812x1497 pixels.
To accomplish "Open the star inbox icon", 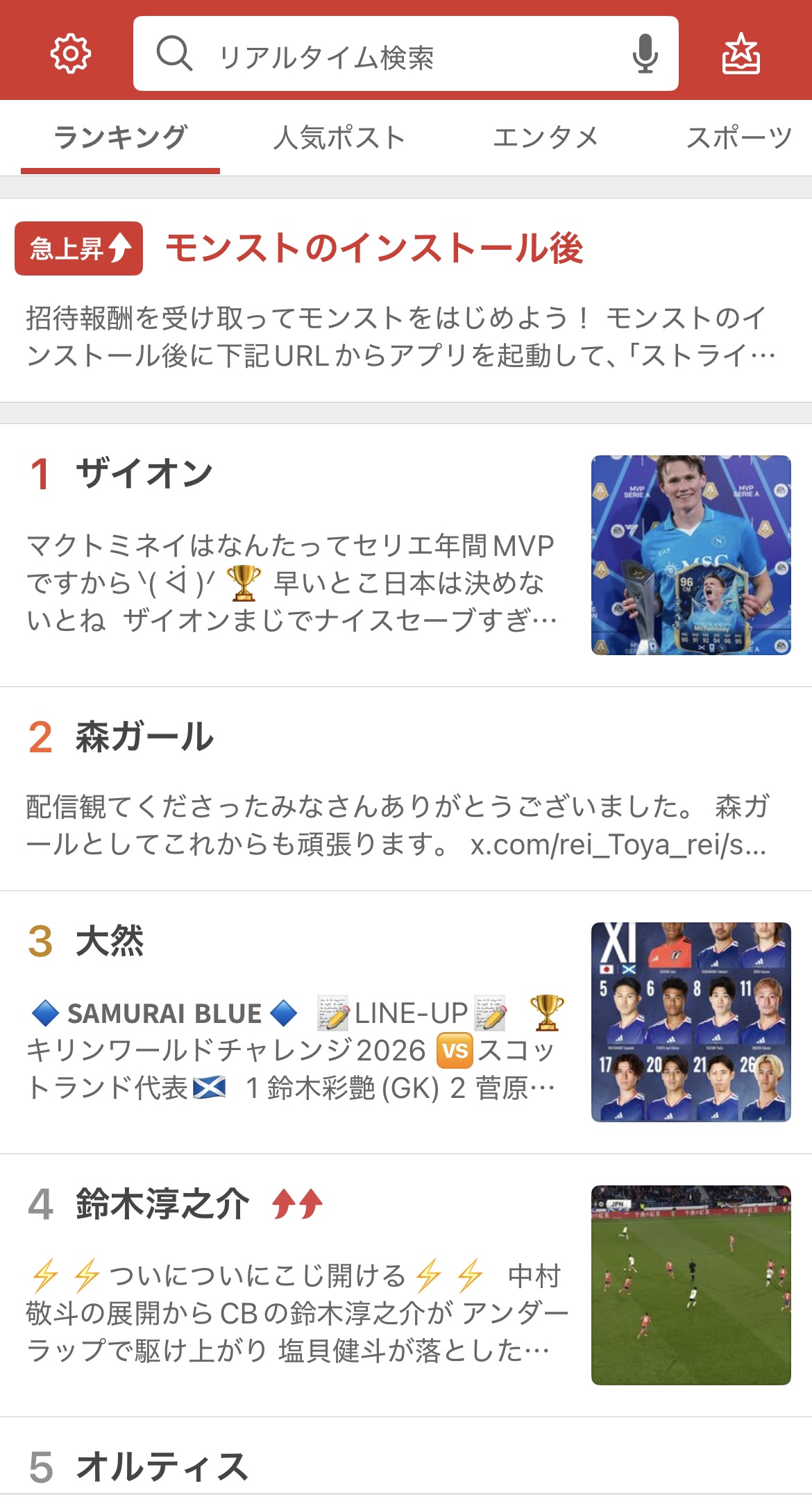I will (741, 53).
